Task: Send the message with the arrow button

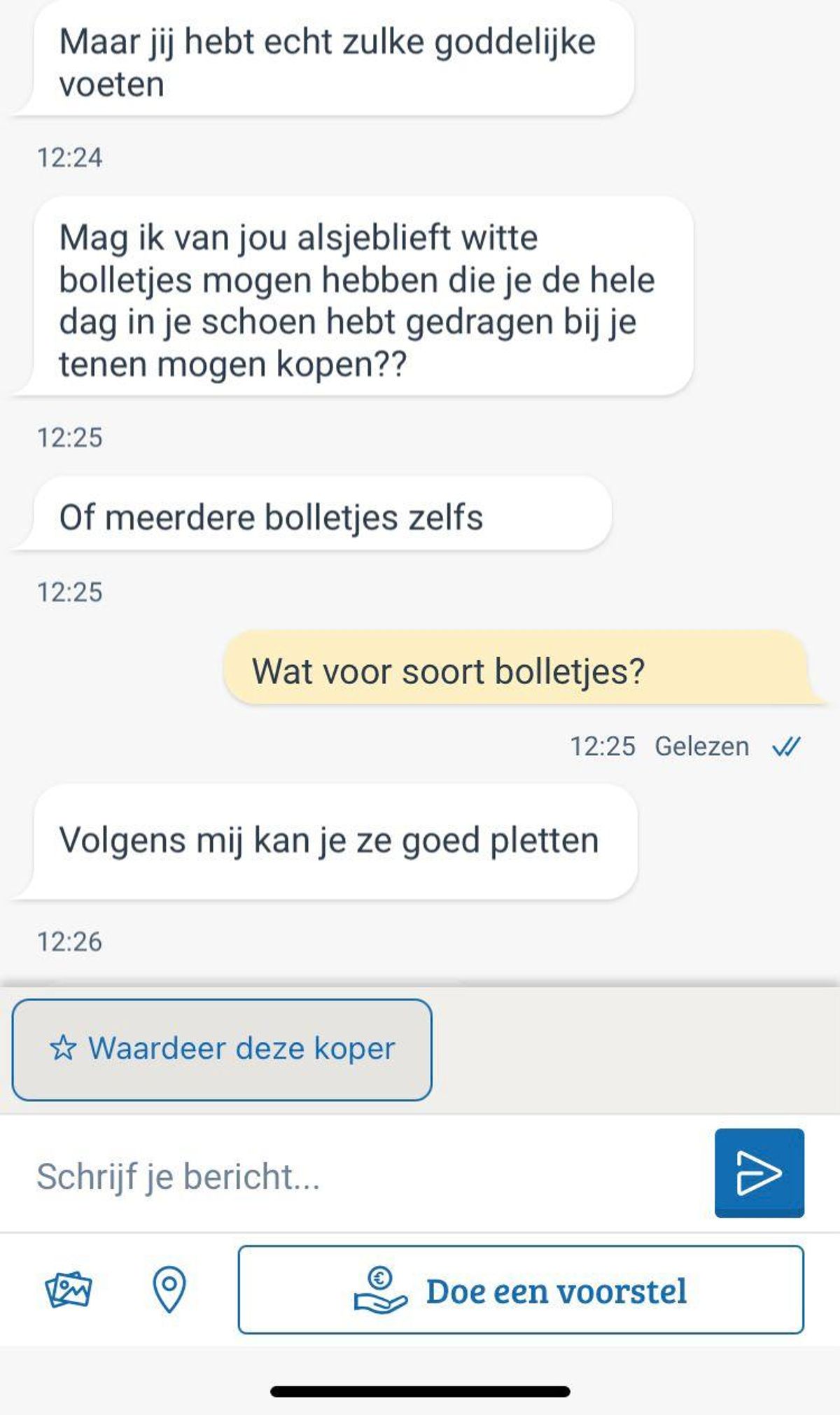Action: click(x=759, y=1173)
